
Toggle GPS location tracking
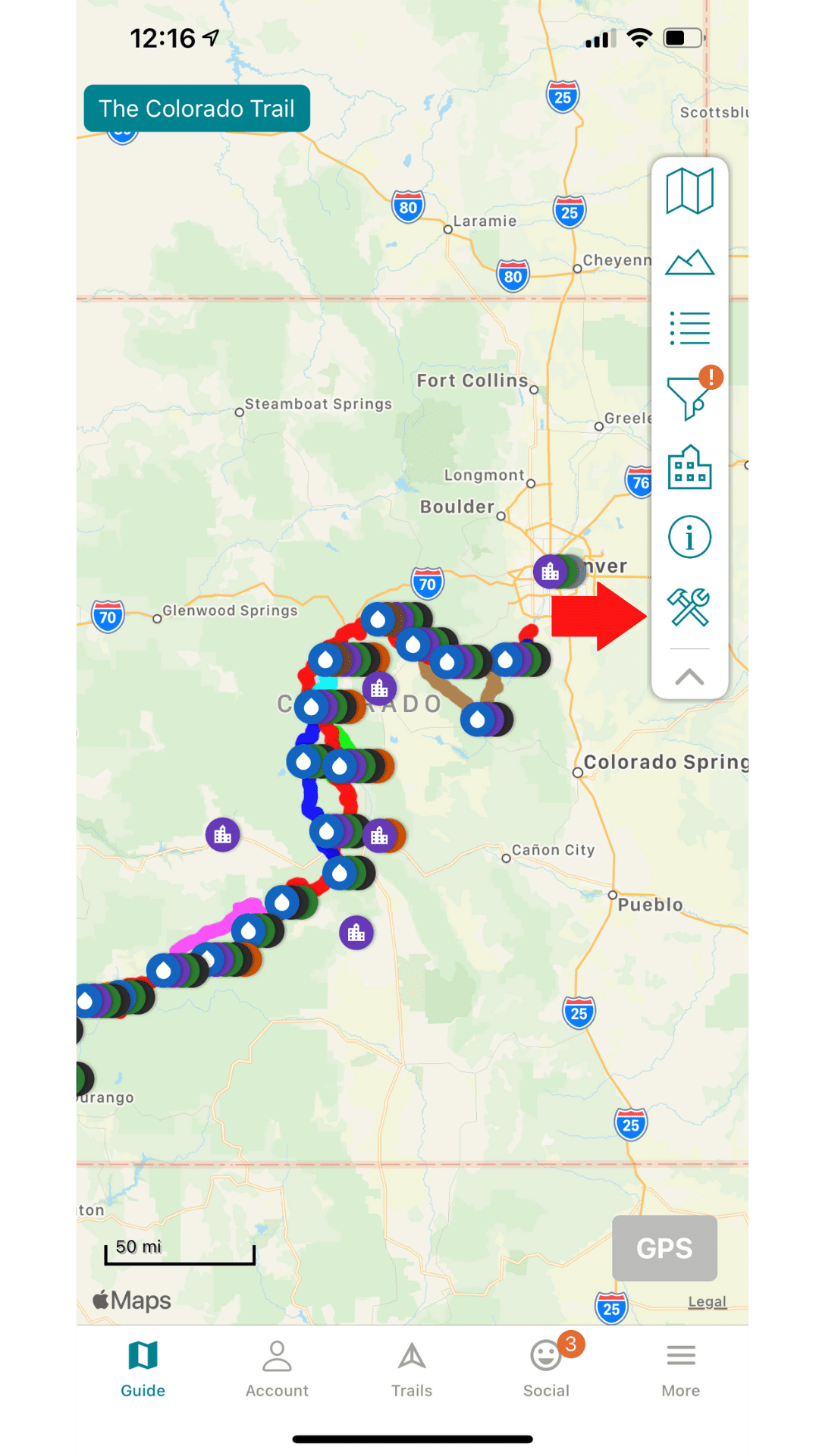(x=664, y=1249)
